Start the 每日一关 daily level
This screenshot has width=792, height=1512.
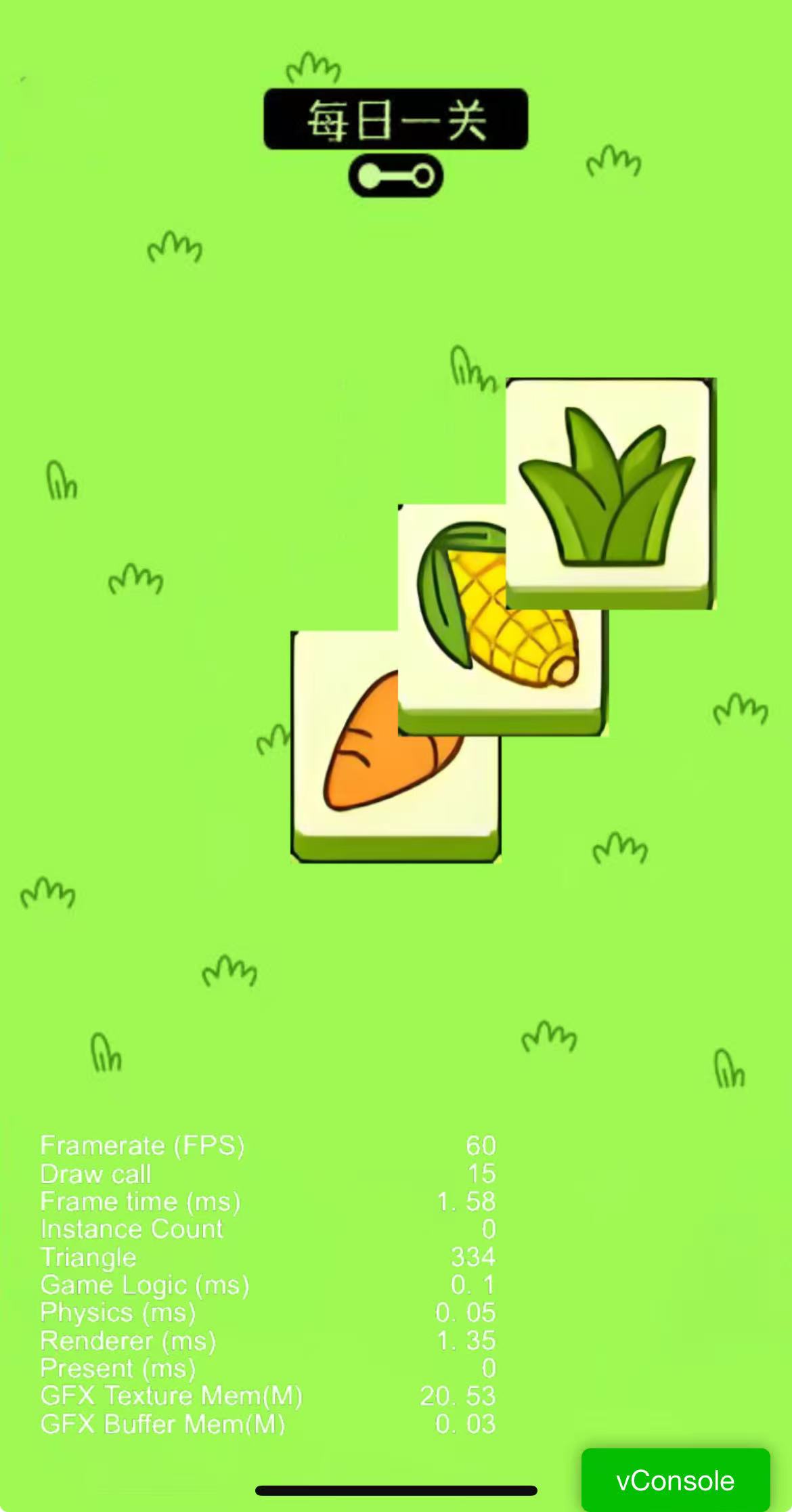395,119
